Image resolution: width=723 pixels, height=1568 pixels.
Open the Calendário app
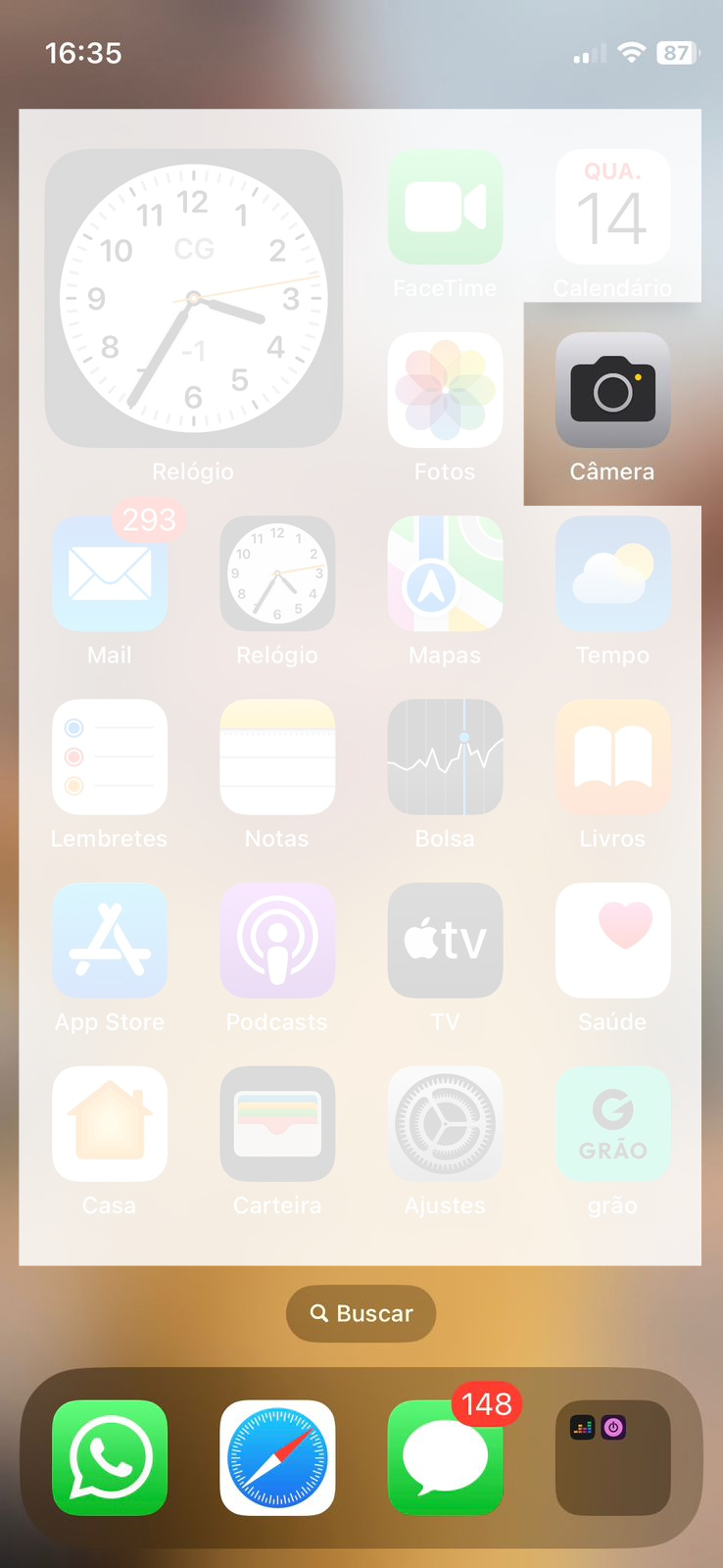(612, 208)
